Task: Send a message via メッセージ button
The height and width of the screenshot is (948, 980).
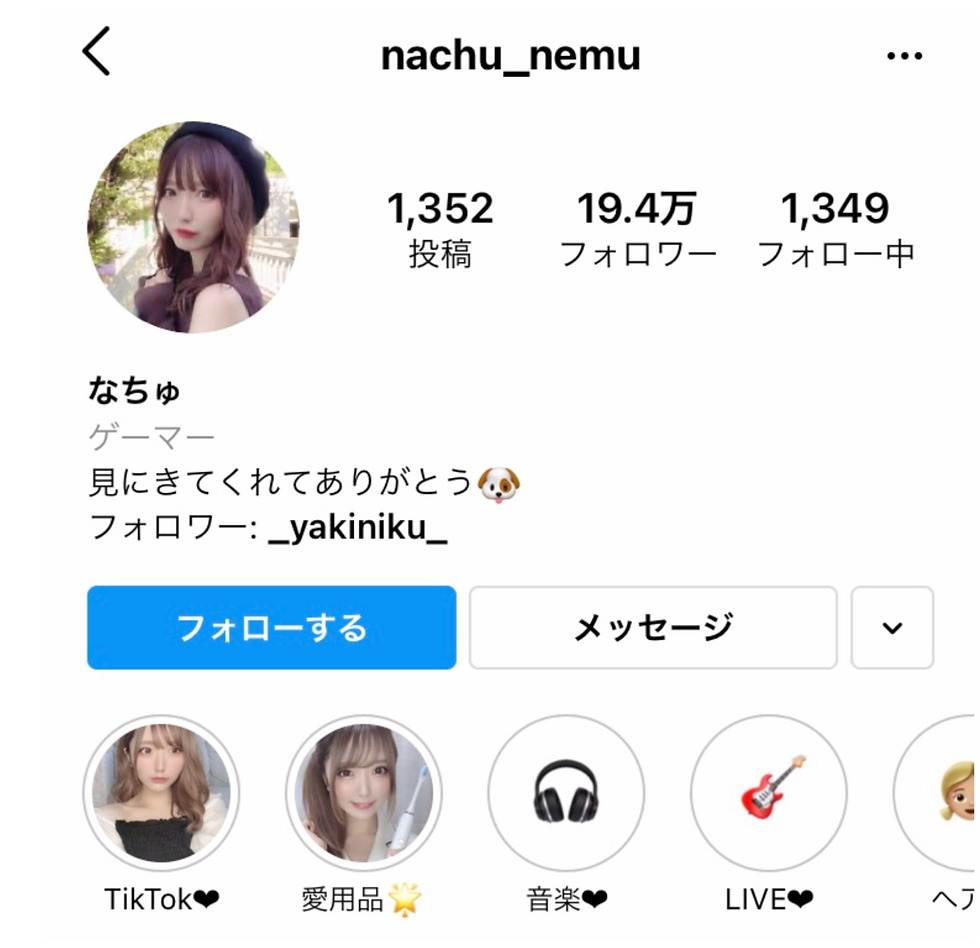Action: tap(653, 628)
